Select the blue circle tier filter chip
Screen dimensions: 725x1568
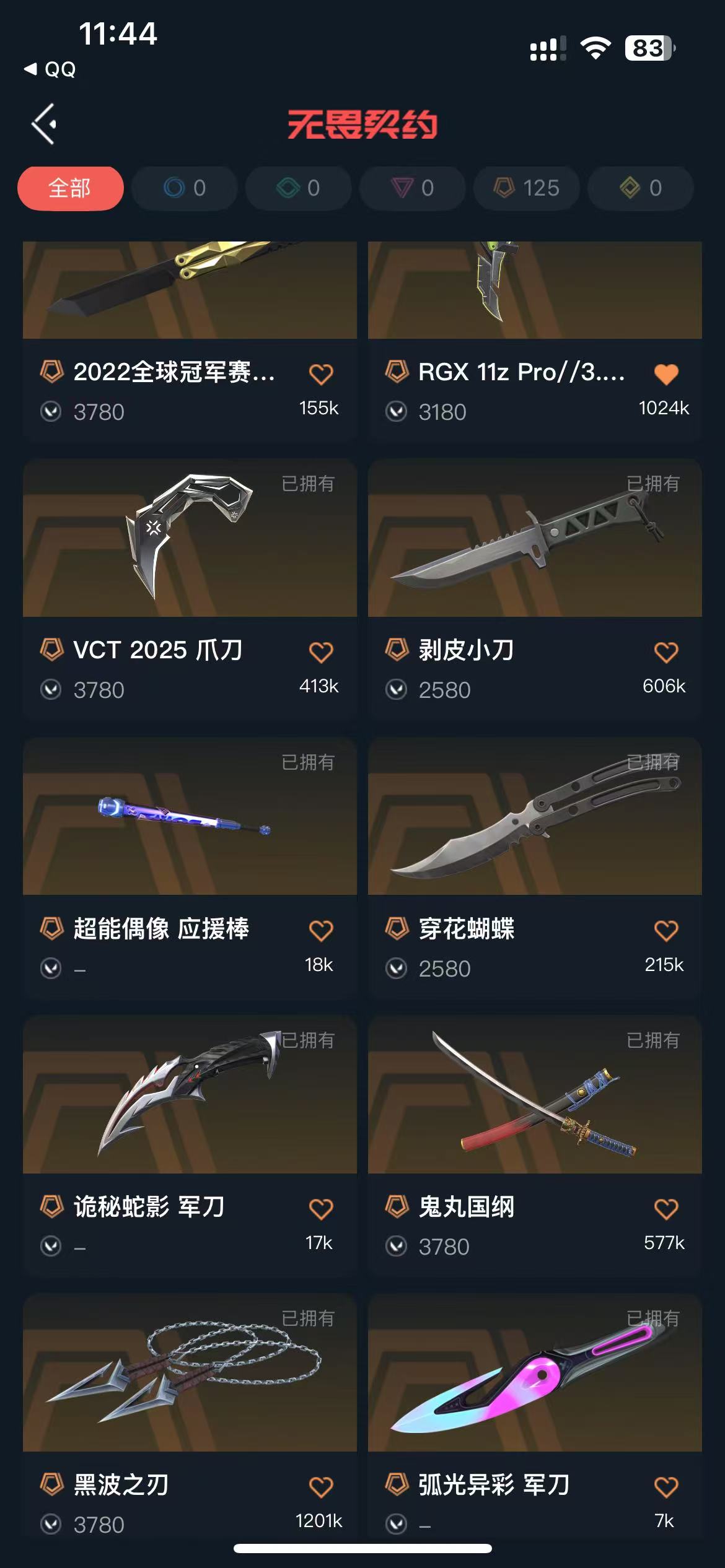[x=184, y=188]
